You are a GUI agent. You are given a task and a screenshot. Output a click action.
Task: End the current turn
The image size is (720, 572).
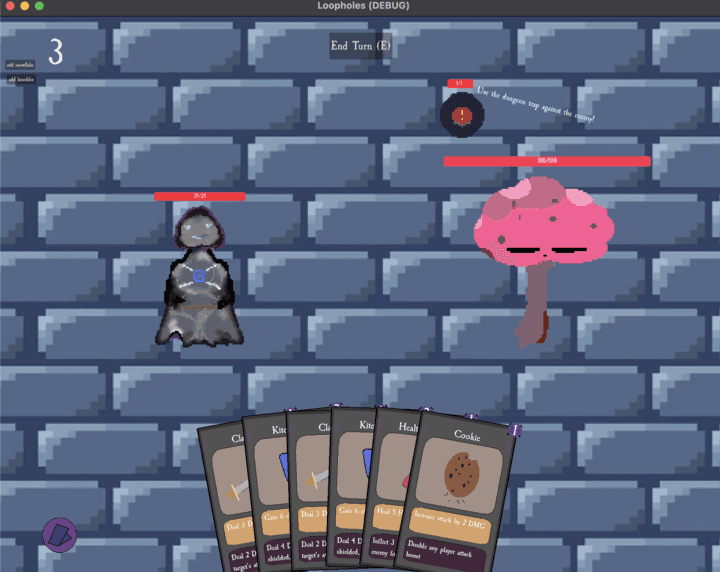click(x=360, y=46)
